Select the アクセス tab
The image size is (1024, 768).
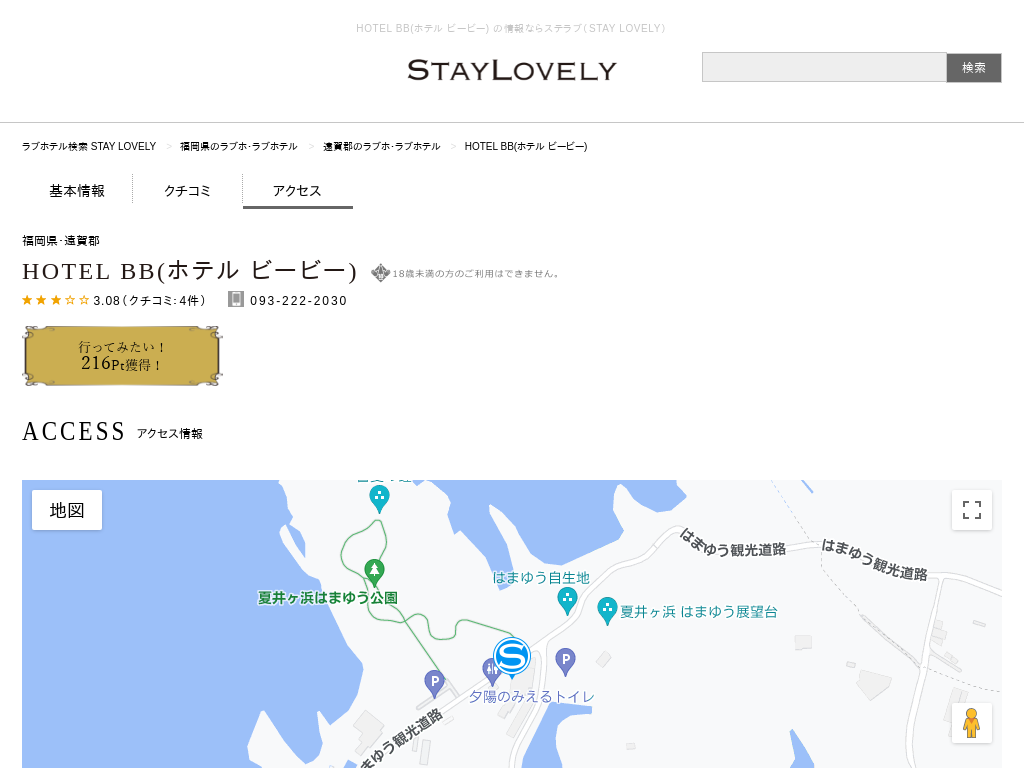(297, 190)
